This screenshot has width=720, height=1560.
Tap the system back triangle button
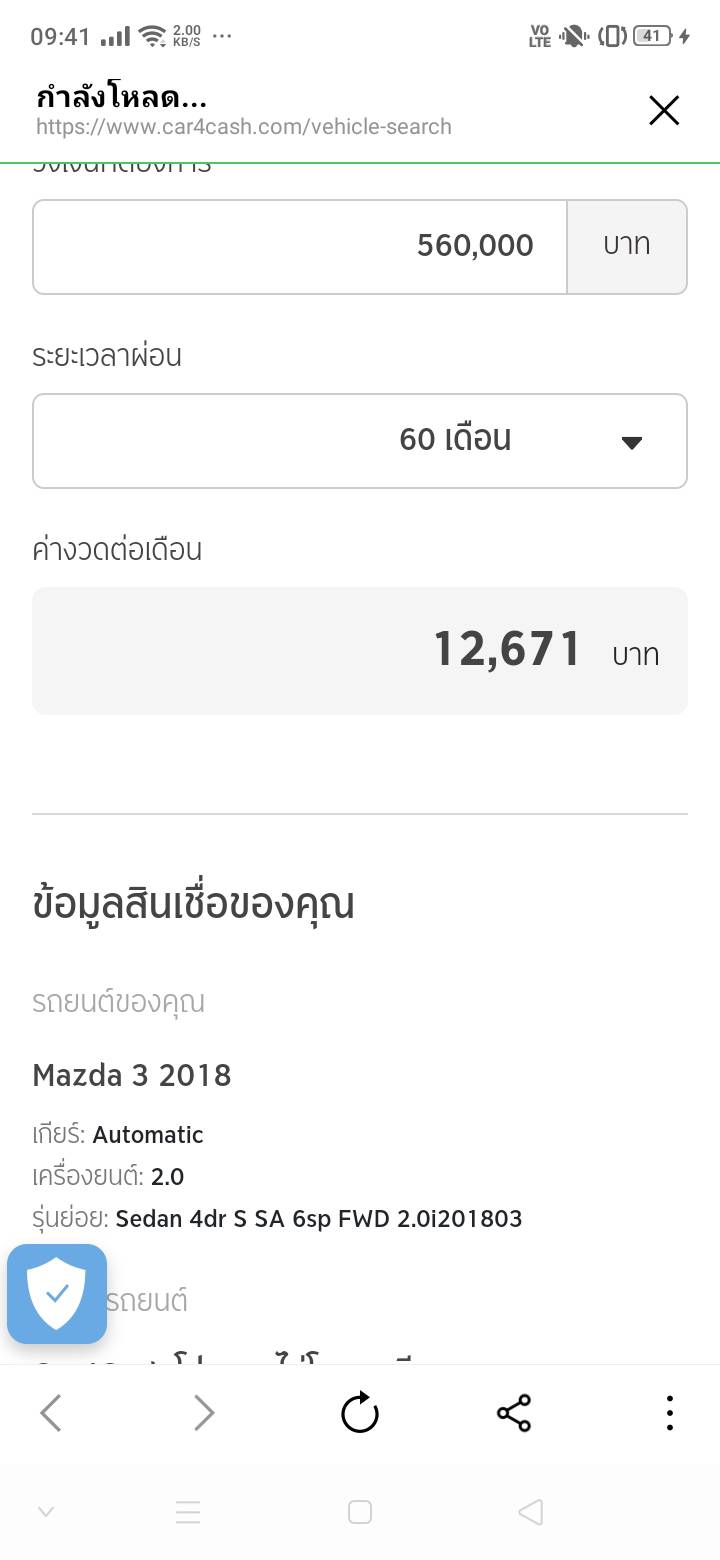click(531, 1512)
